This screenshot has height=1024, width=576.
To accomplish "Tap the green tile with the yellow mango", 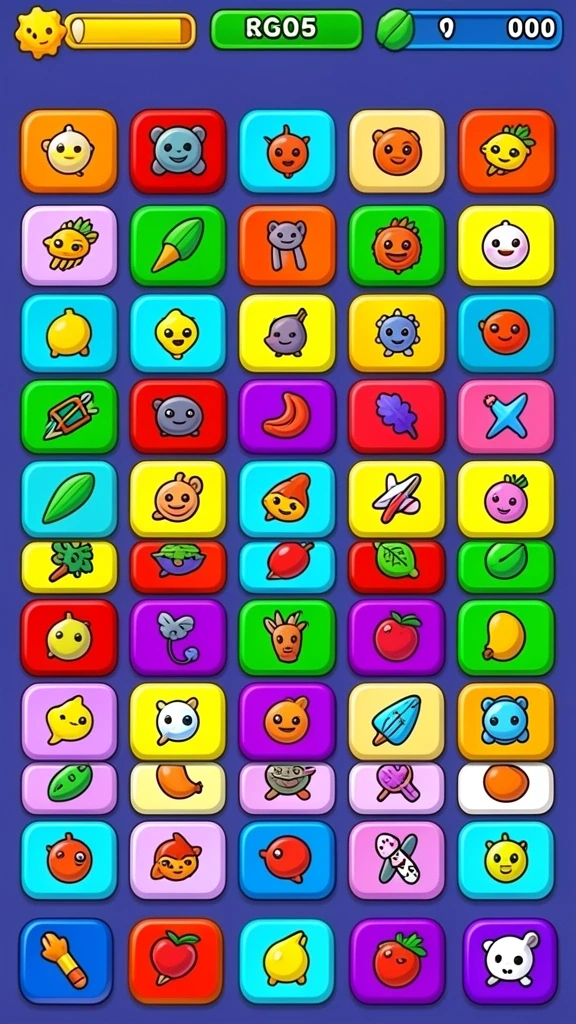I will (506, 637).
